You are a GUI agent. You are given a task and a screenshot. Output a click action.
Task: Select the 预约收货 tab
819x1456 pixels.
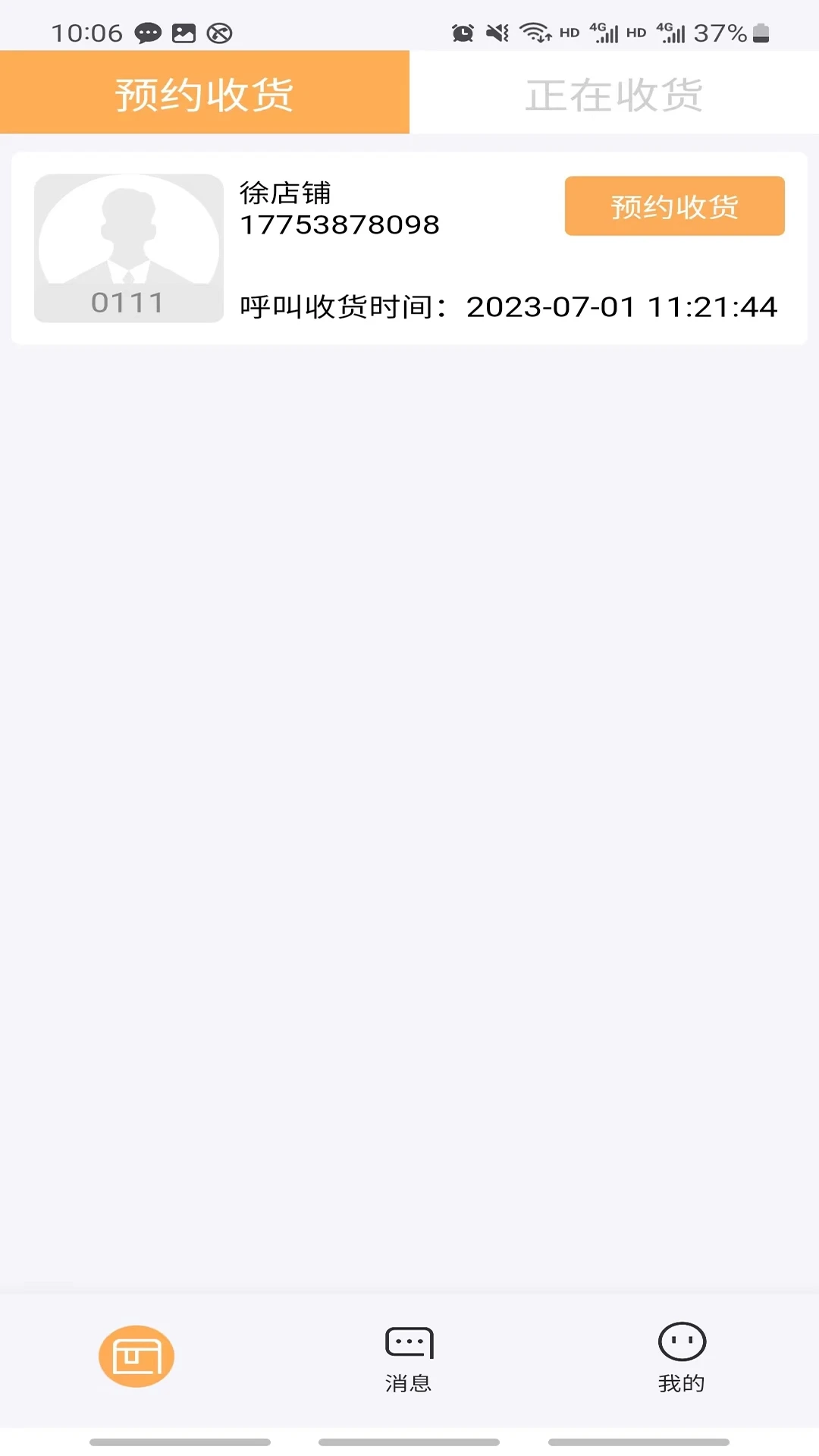pyautogui.click(x=205, y=93)
